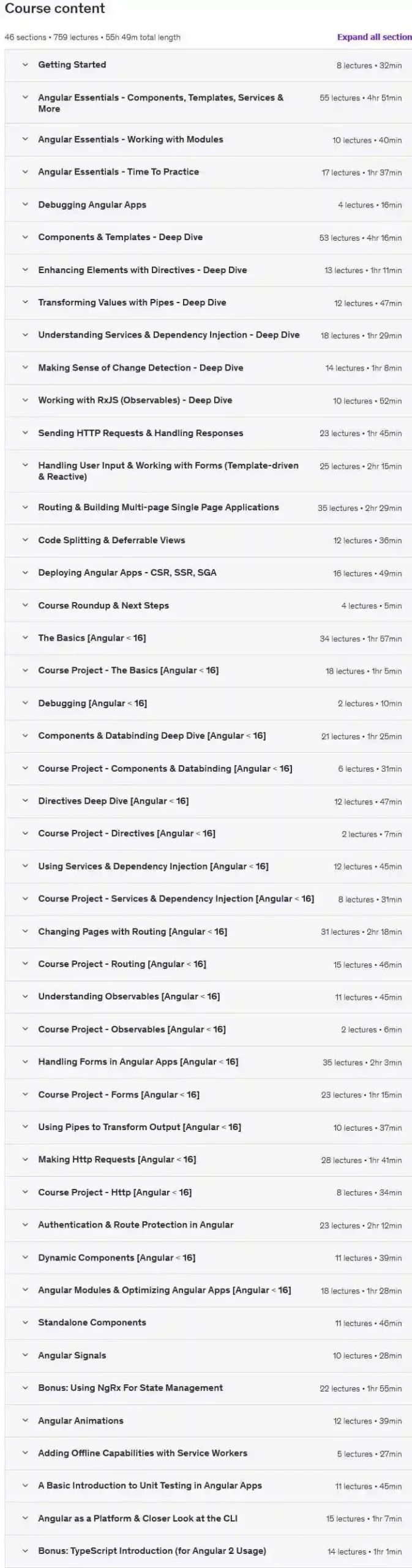Expand Angular Essentials - Working with Modules

coord(130,140)
